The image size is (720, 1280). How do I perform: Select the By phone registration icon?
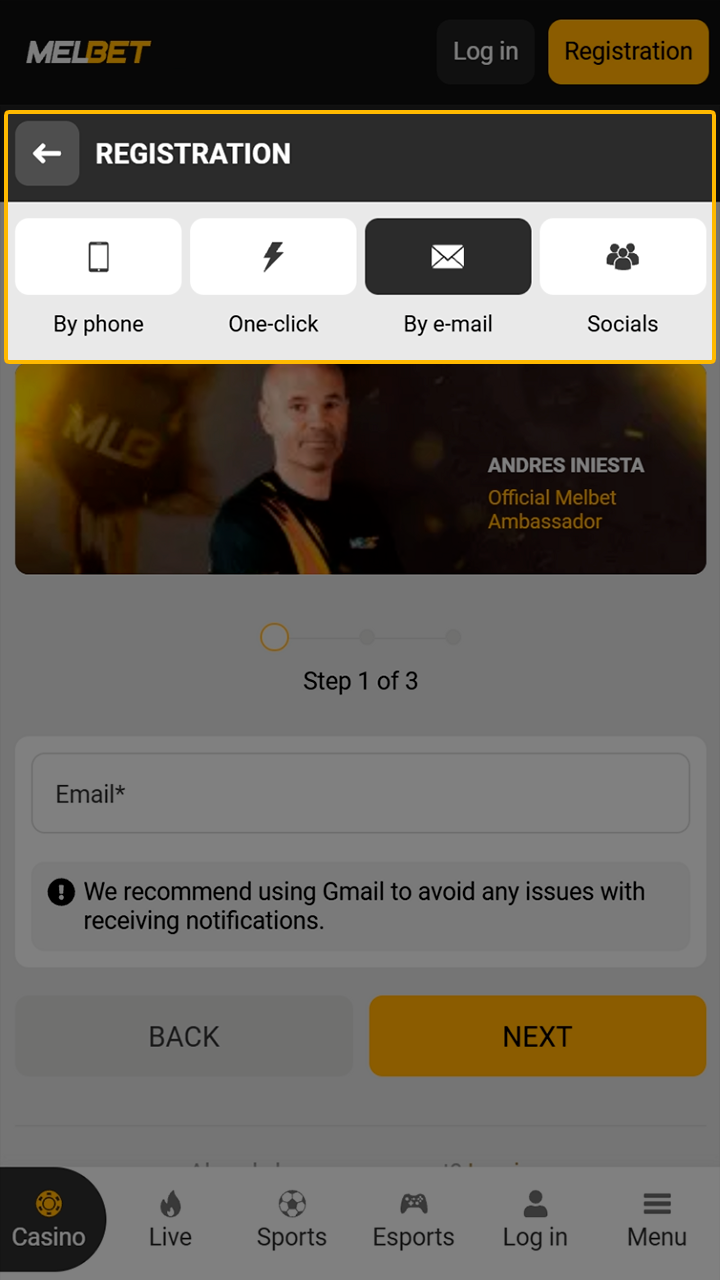(x=97, y=256)
